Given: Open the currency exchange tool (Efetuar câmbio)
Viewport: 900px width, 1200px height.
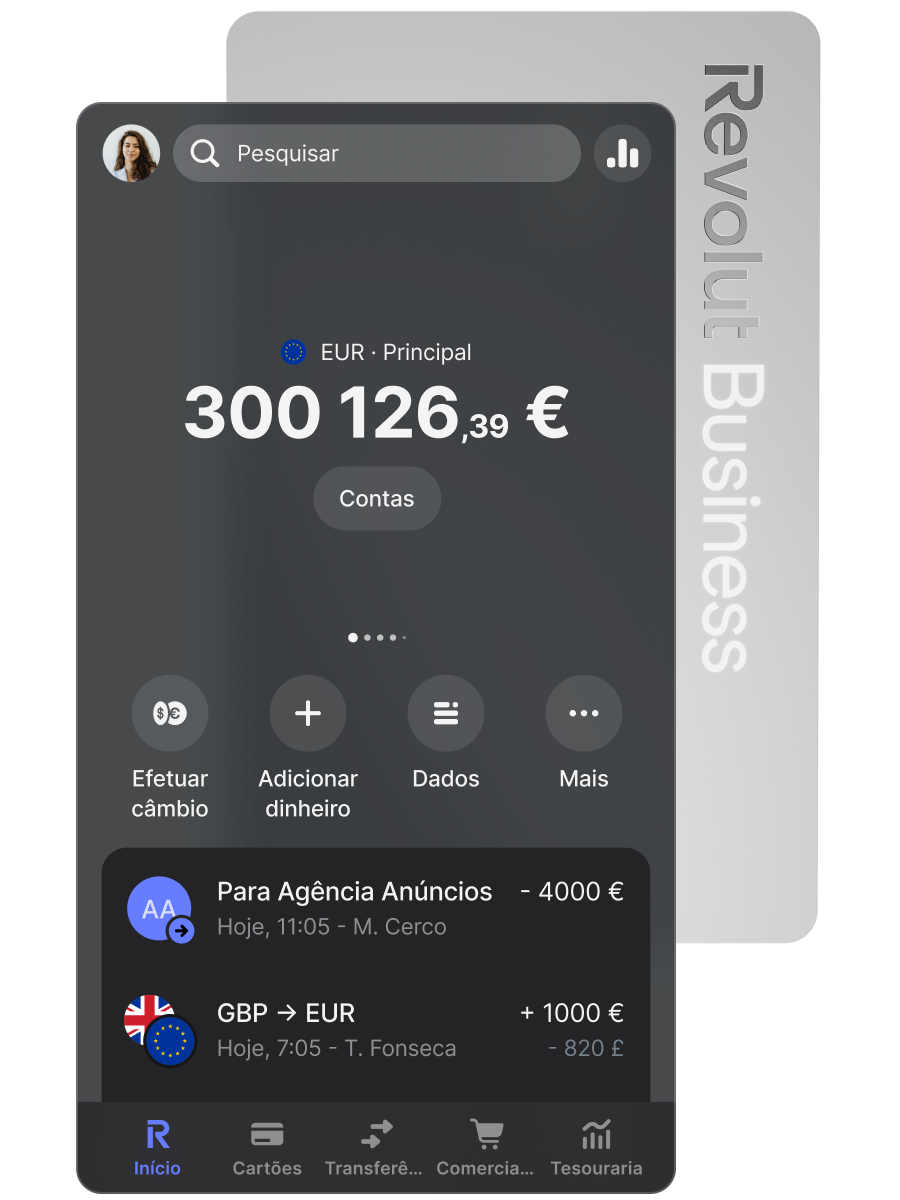Looking at the screenshot, I should click(x=170, y=713).
